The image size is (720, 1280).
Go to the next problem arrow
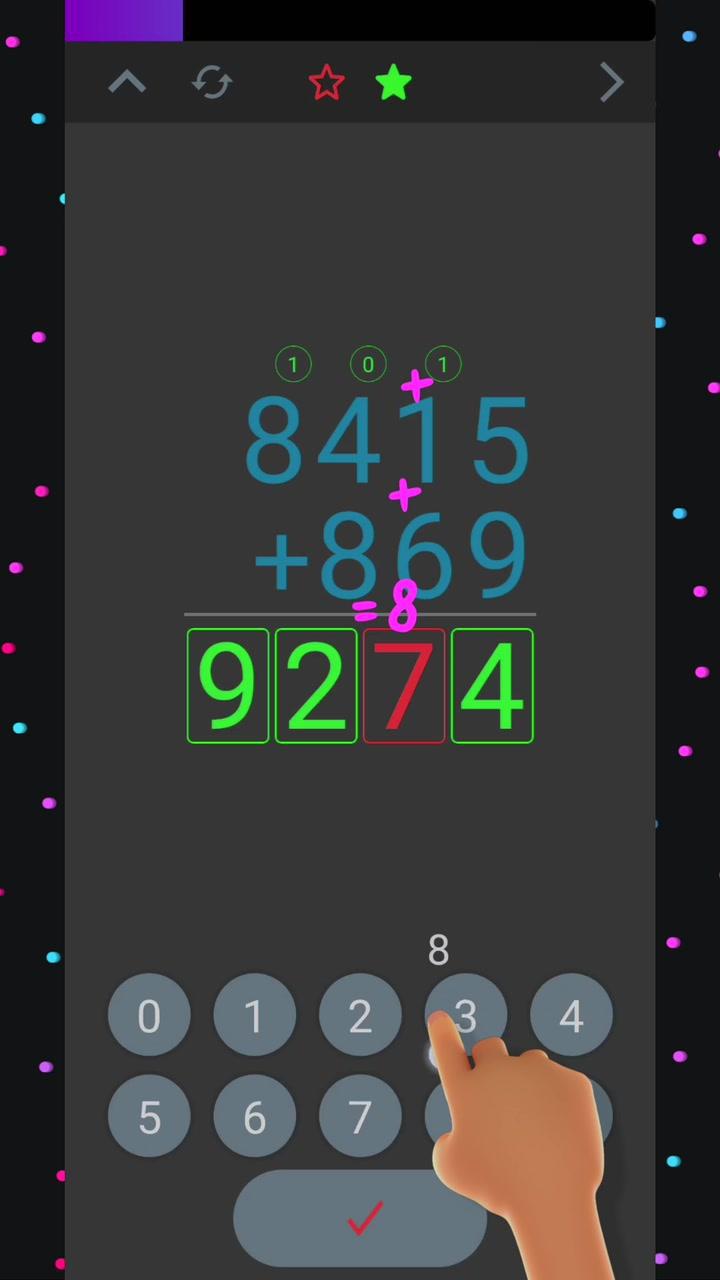611,83
